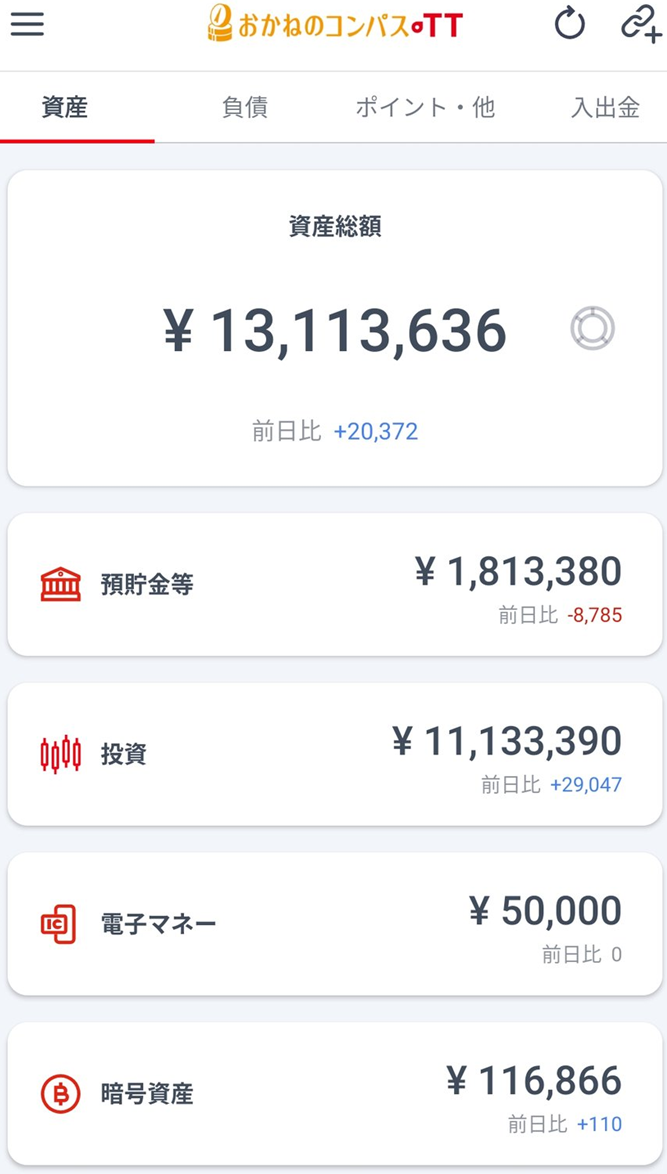This screenshot has height=1174, width=667.
Task: Open the 預貯金等 card
Action: (x=334, y=585)
